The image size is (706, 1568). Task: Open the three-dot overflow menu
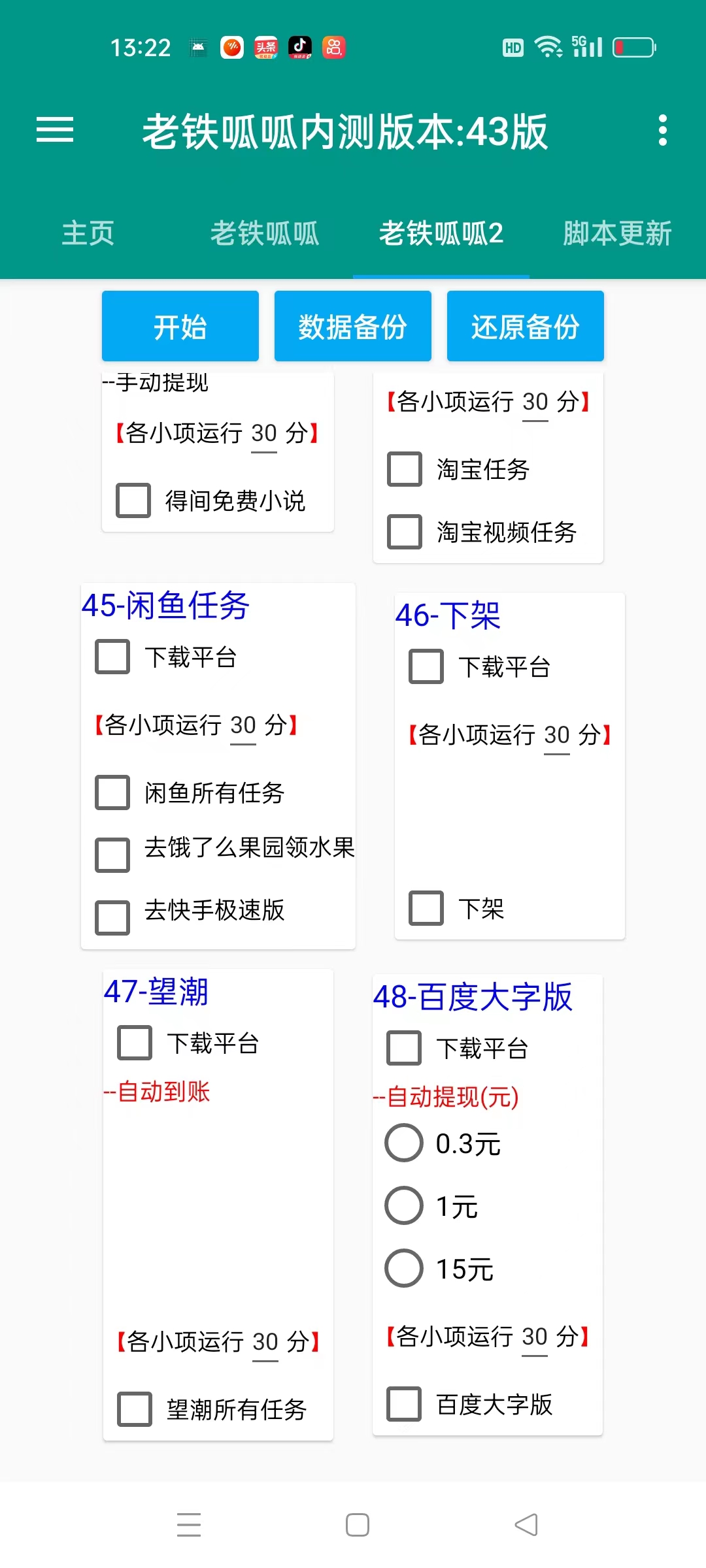(663, 130)
